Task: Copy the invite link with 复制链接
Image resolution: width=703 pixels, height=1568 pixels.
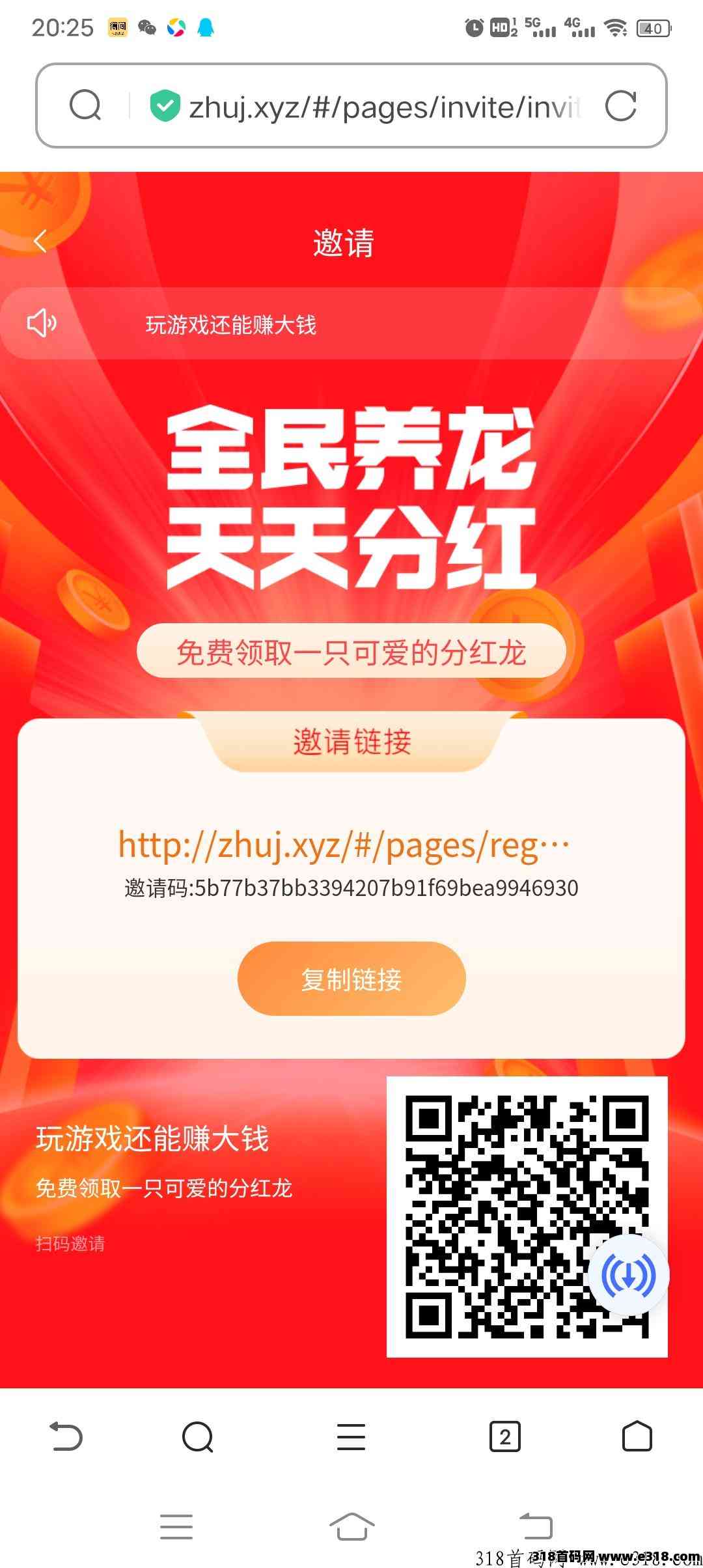Action: (351, 979)
